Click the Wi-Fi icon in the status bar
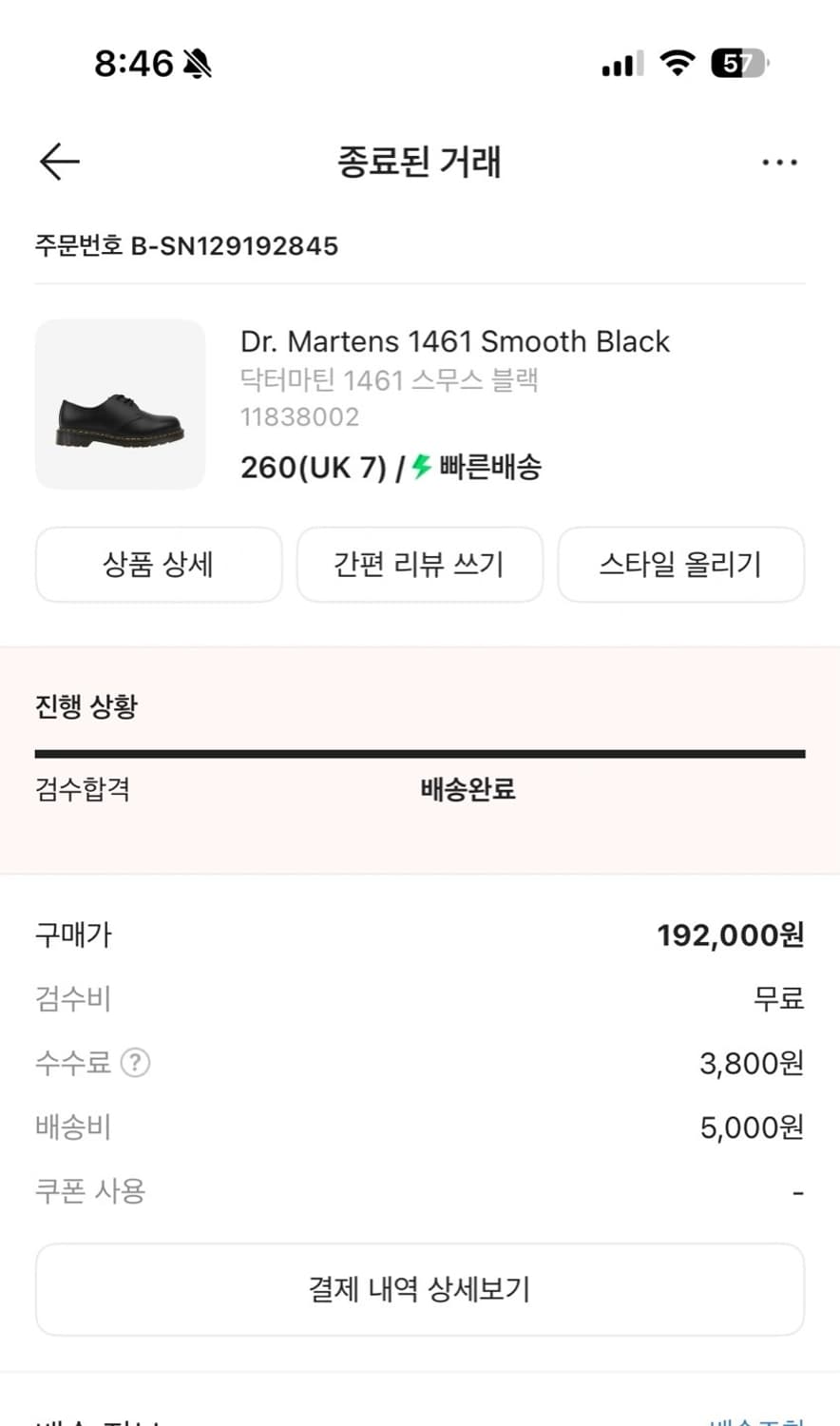Viewport: 840px width, 1426px height. coord(678,63)
